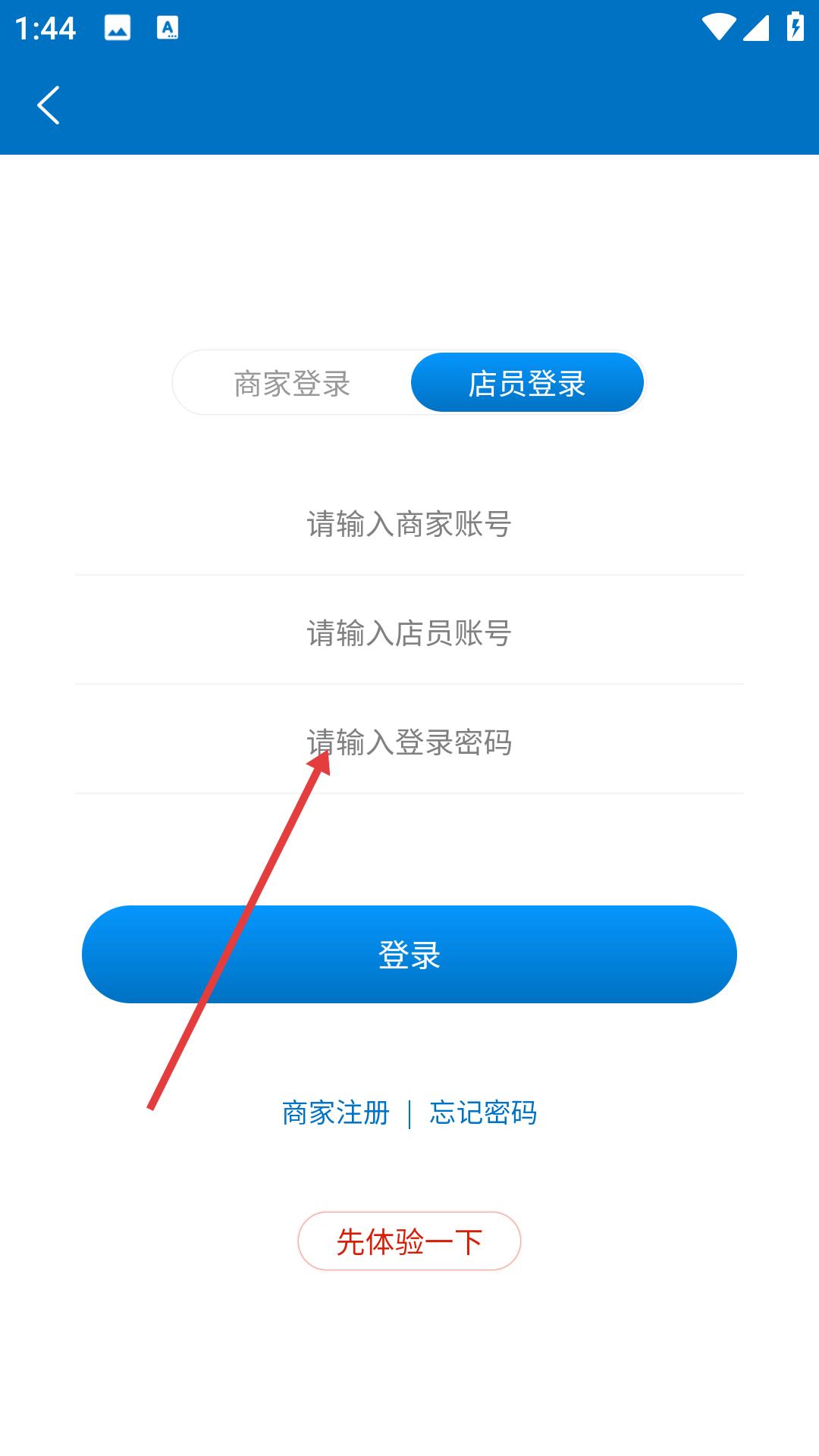Tap the blue 登录 button
Screen dimensions: 819x1456
point(409,954)
